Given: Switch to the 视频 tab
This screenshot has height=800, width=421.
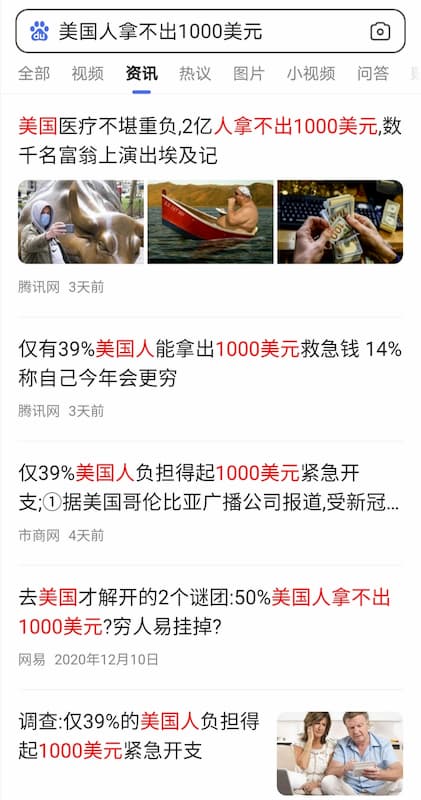Looking at the screenshot, I should (x=87, y=73).
